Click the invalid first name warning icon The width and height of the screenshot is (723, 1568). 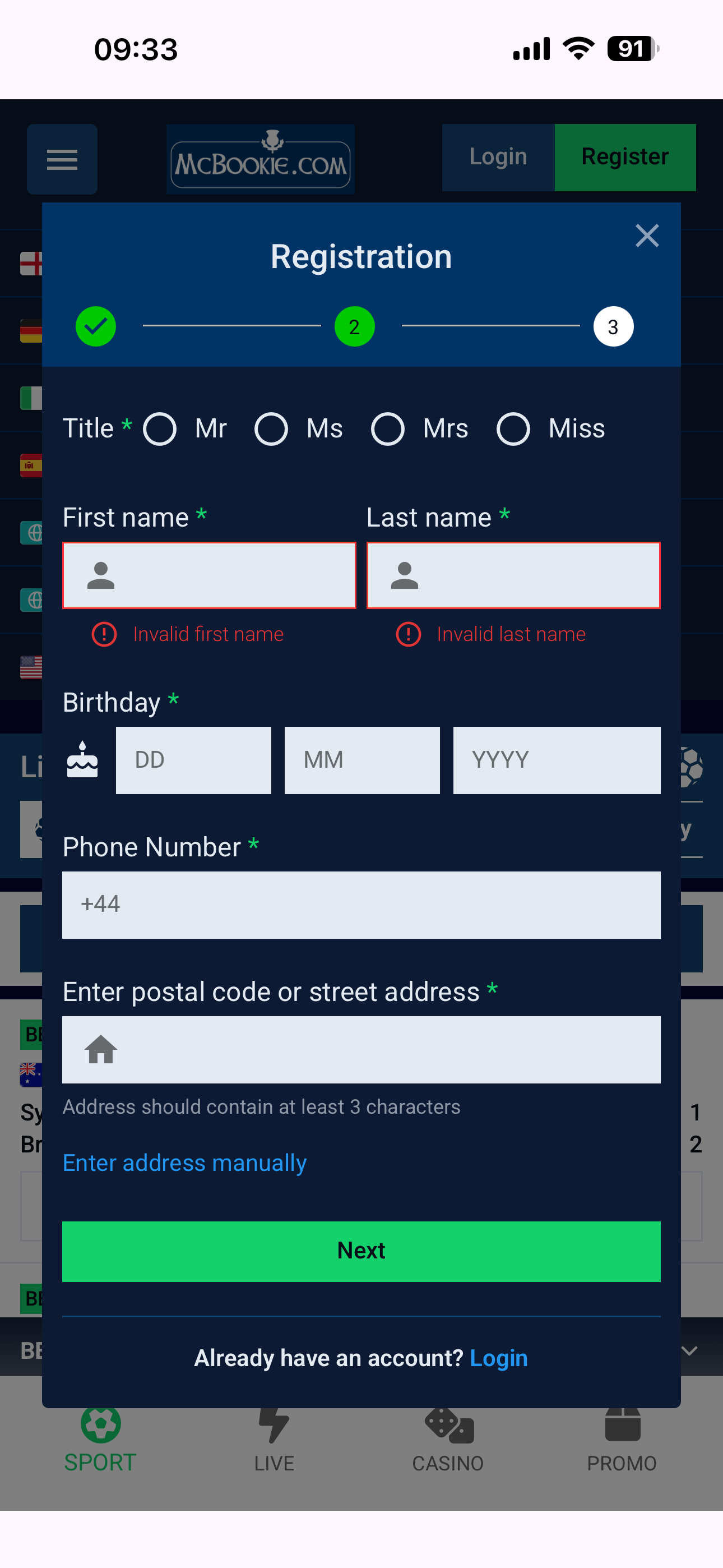104,634
